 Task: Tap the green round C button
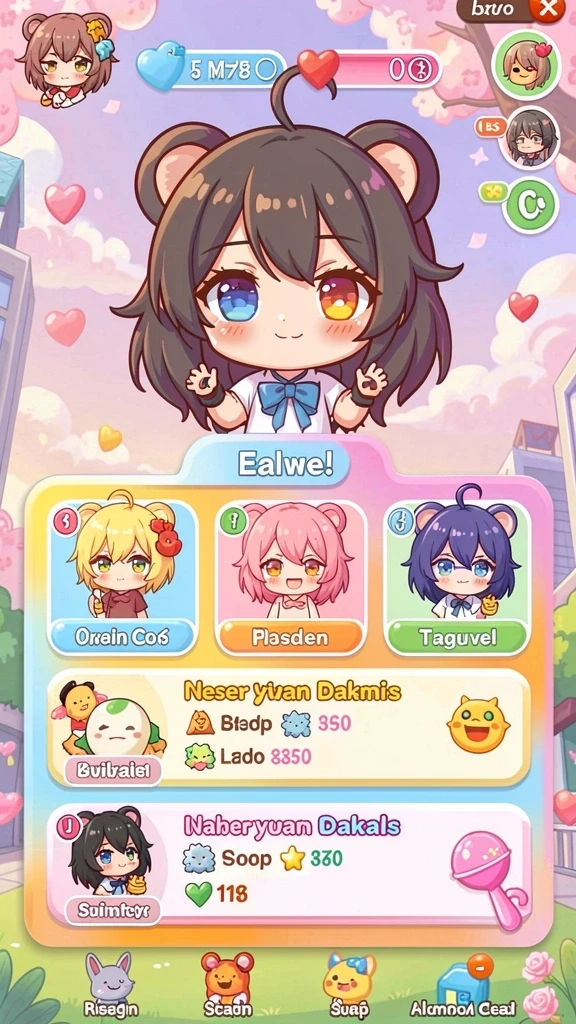531,204
